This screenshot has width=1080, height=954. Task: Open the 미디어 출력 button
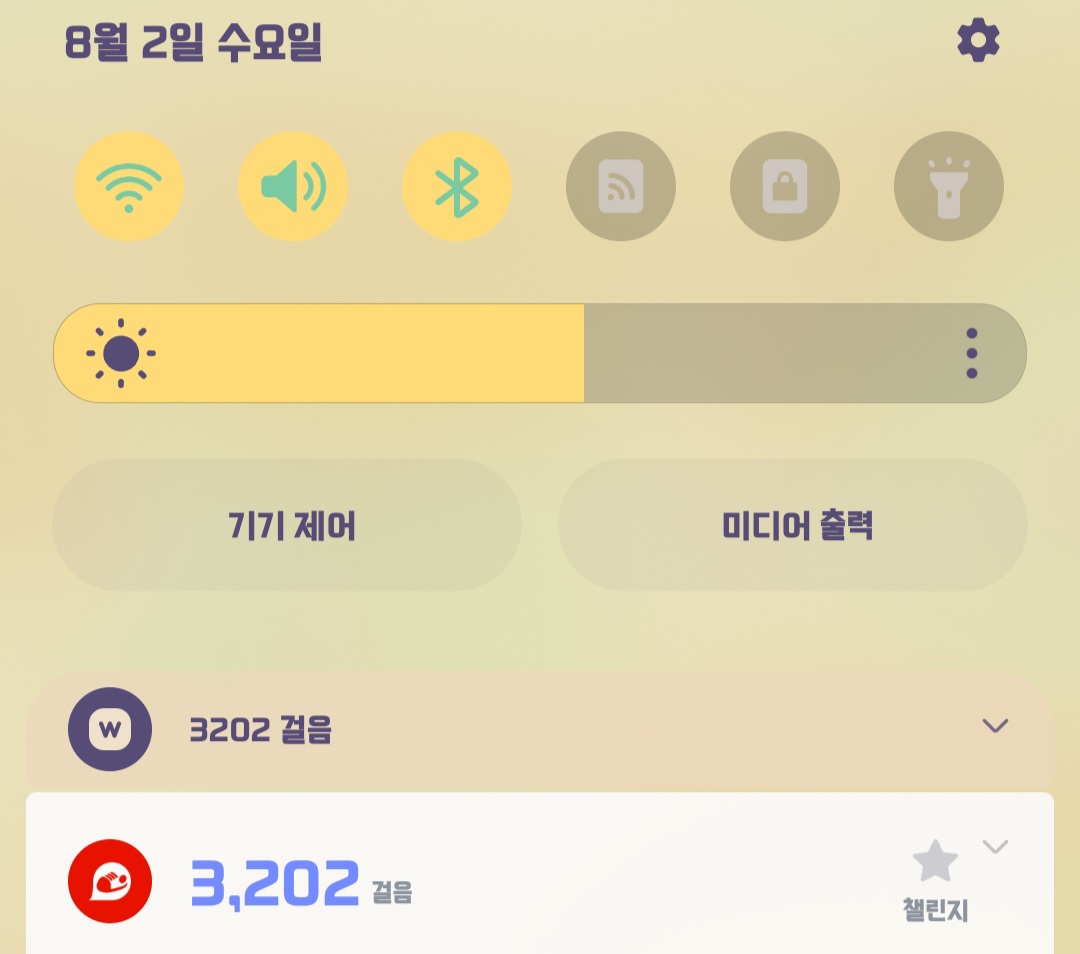tap(793, 525)
